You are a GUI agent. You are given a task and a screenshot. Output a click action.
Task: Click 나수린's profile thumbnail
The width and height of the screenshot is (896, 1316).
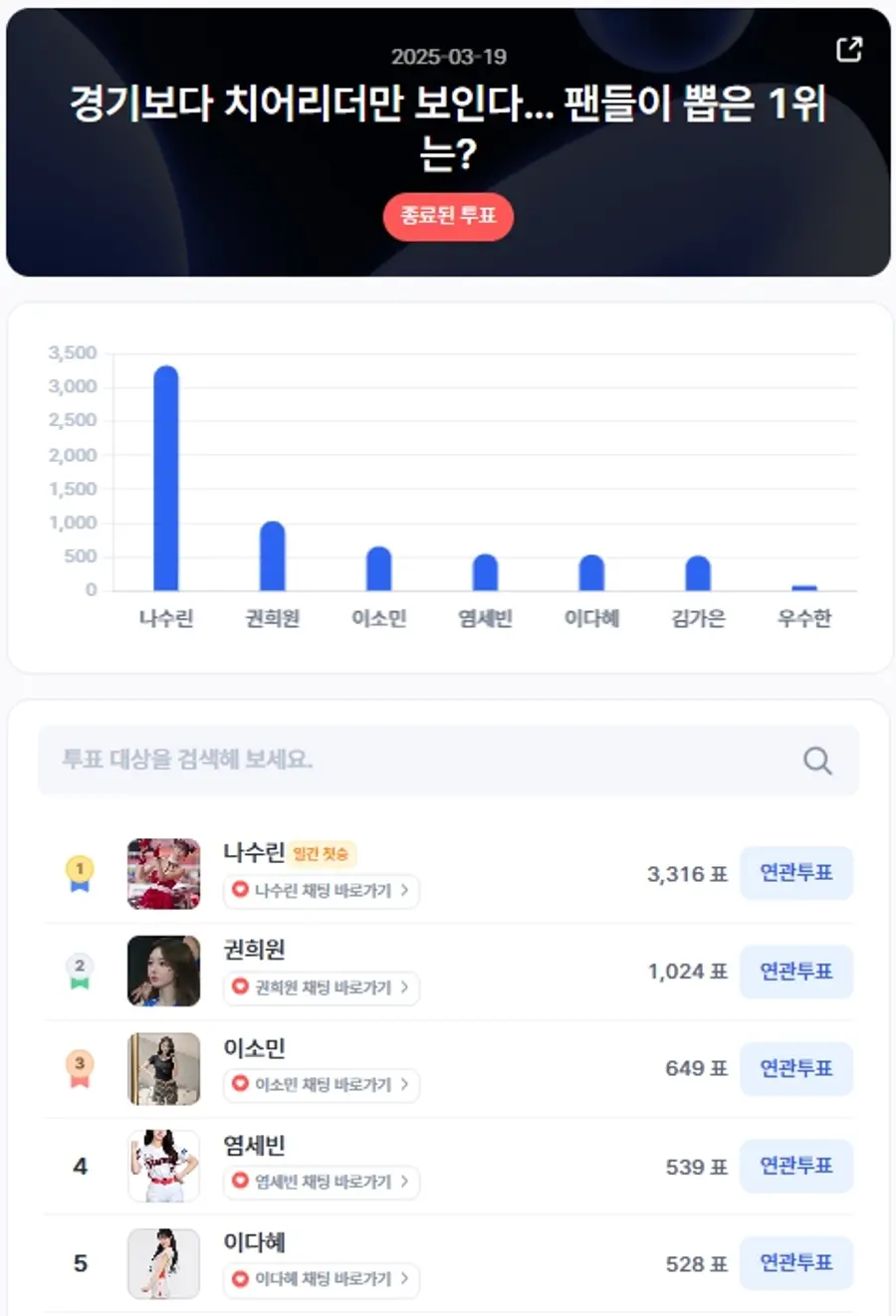(163, 872)
